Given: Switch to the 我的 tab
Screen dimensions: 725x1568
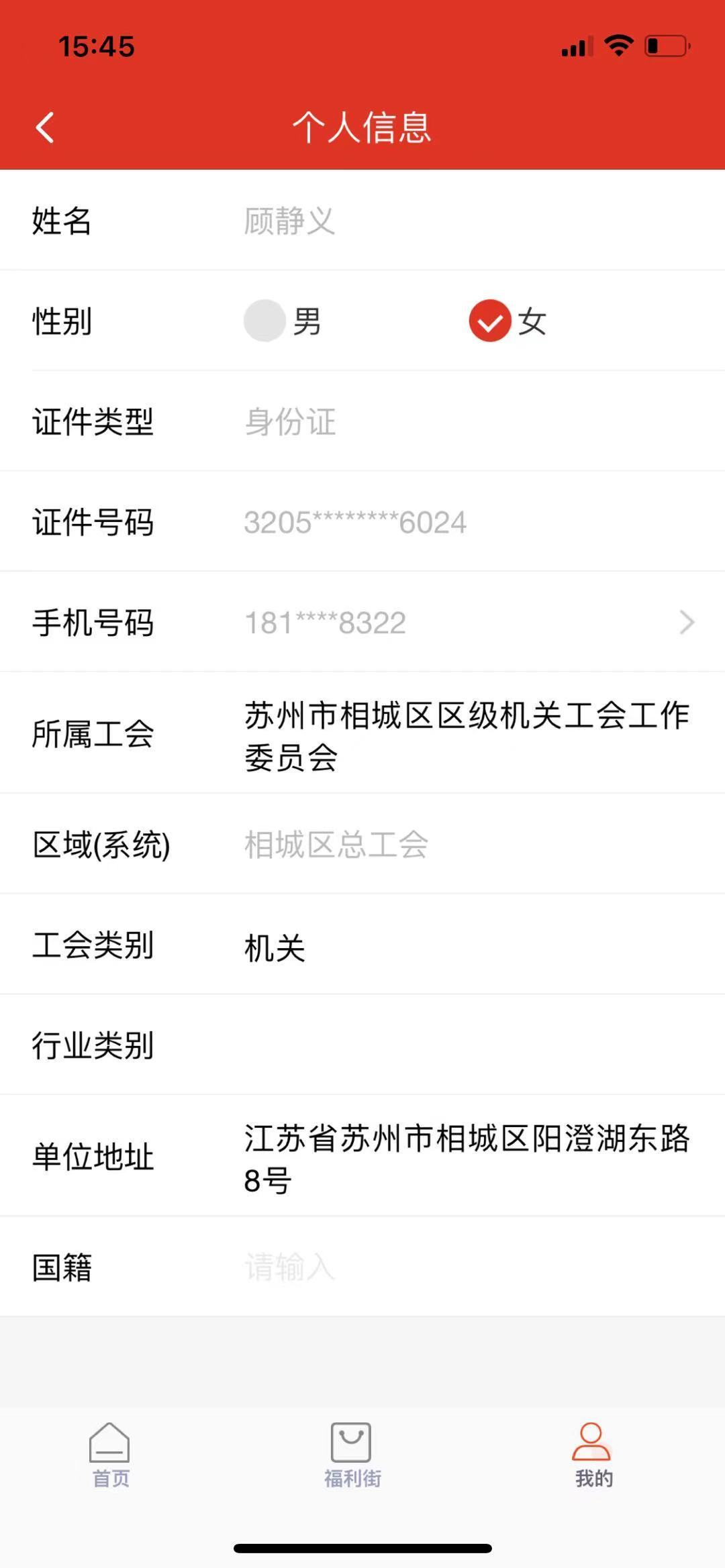Looking at the screenshot, I should pos(593,1453).
